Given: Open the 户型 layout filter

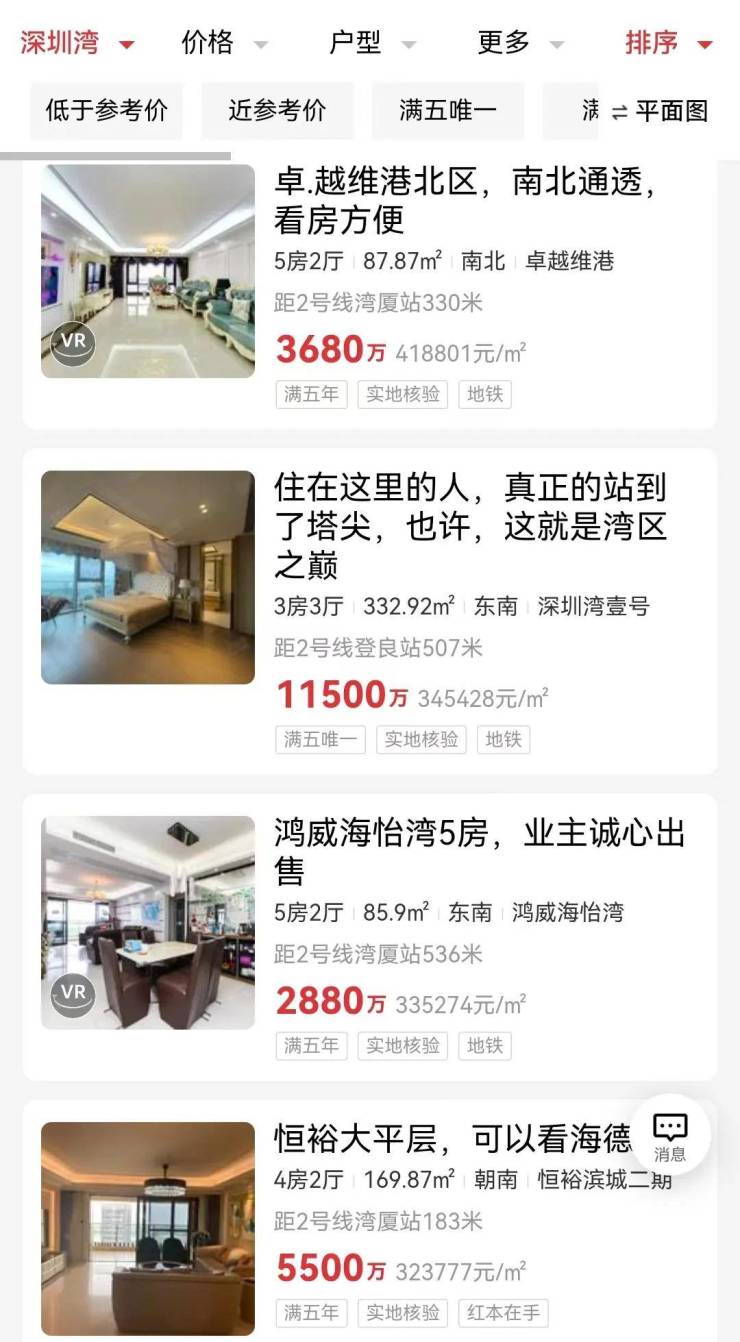Looking at the screenshot, I should pyautogui.click(x=372, y=43).
